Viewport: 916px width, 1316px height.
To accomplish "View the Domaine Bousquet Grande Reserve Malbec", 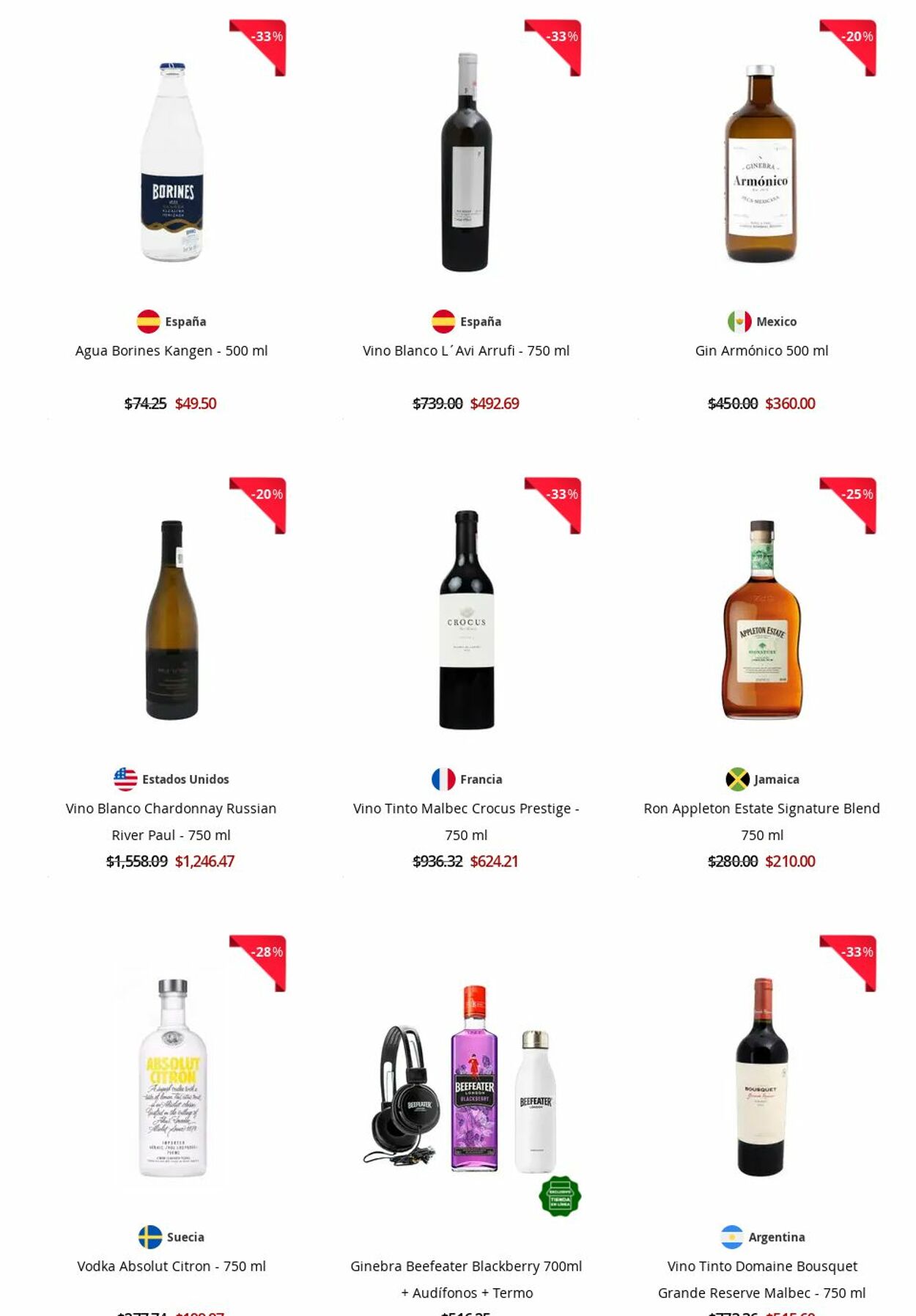I will 761,1279.
